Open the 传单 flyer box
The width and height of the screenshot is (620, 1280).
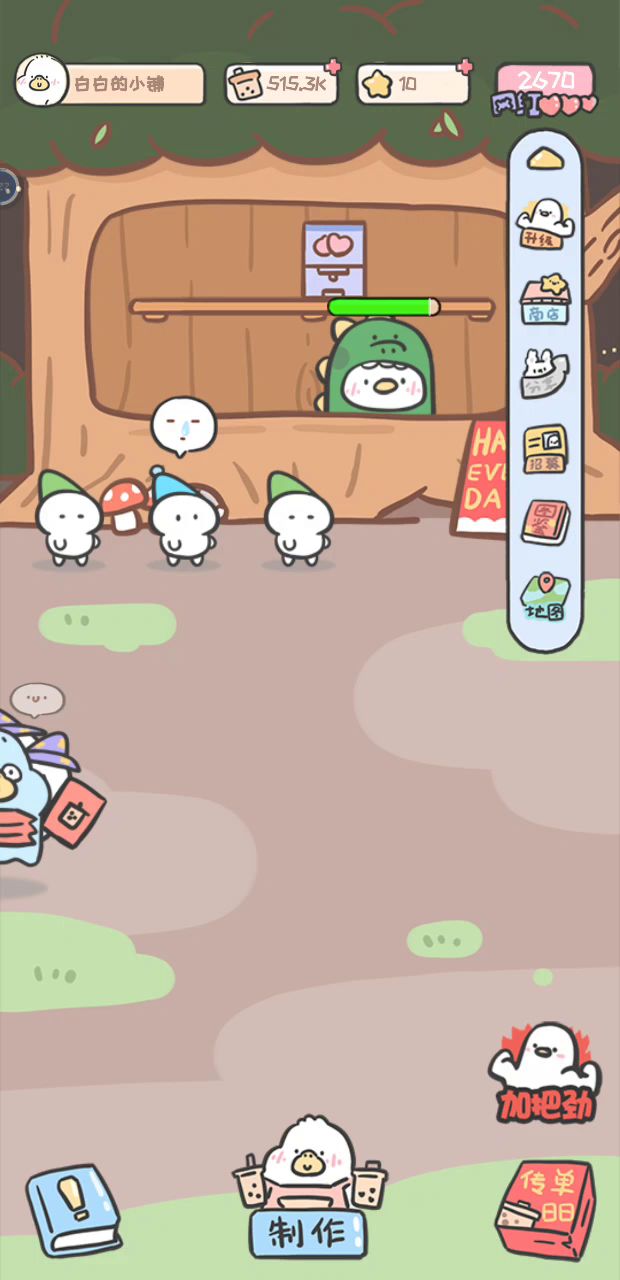point(546,1209)
